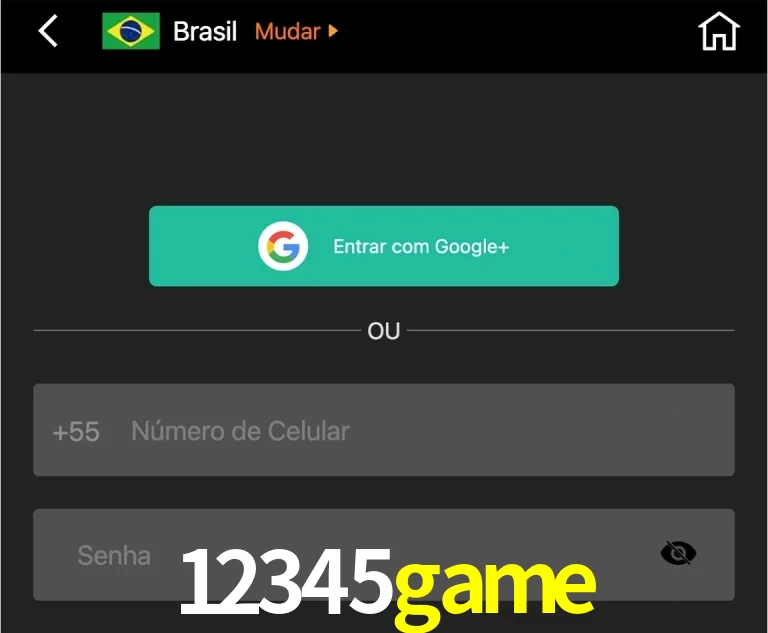Image resolution: width=768 pixels, height=633 pixels.
Task: Toggle password visibility eye icon
Action: point(678,553)
